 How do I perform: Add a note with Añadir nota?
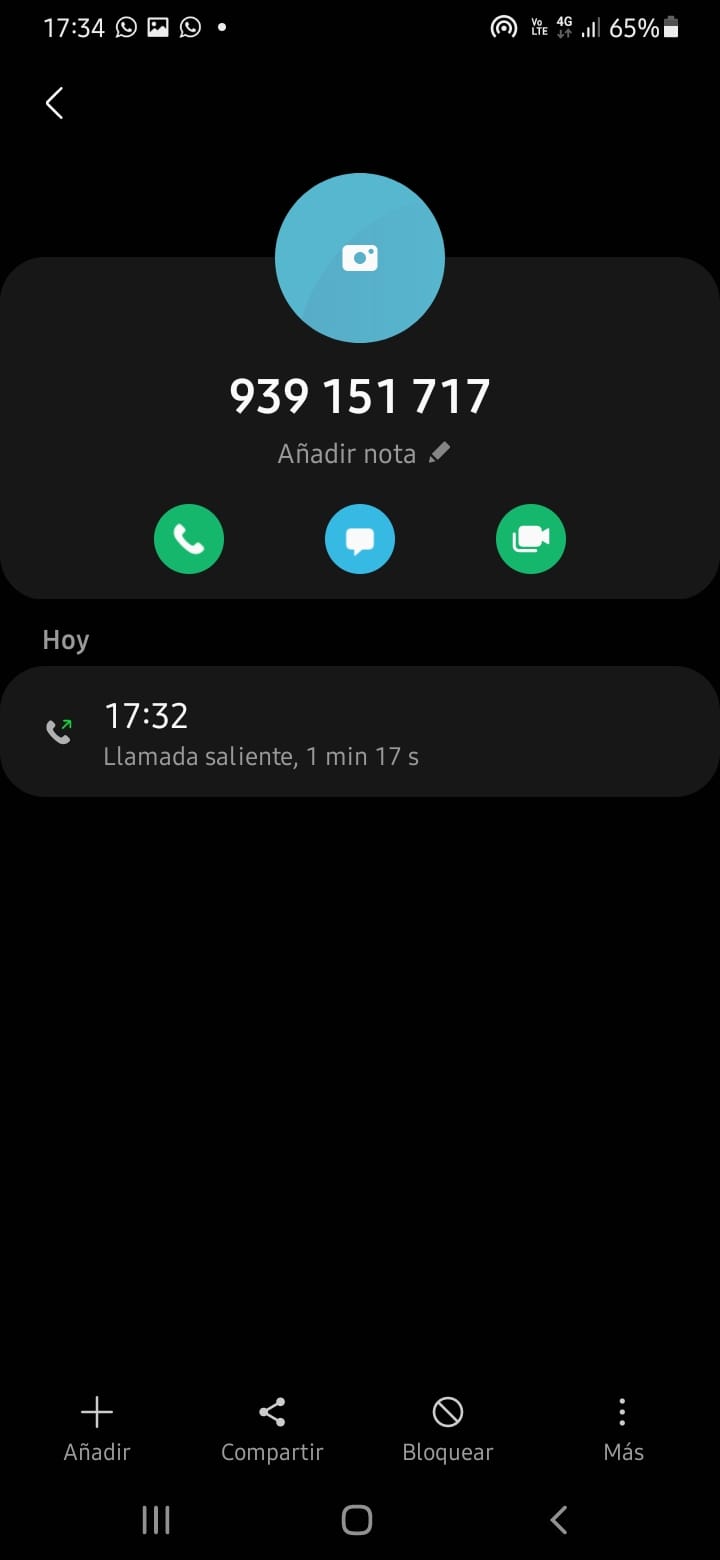pos(363,454)
